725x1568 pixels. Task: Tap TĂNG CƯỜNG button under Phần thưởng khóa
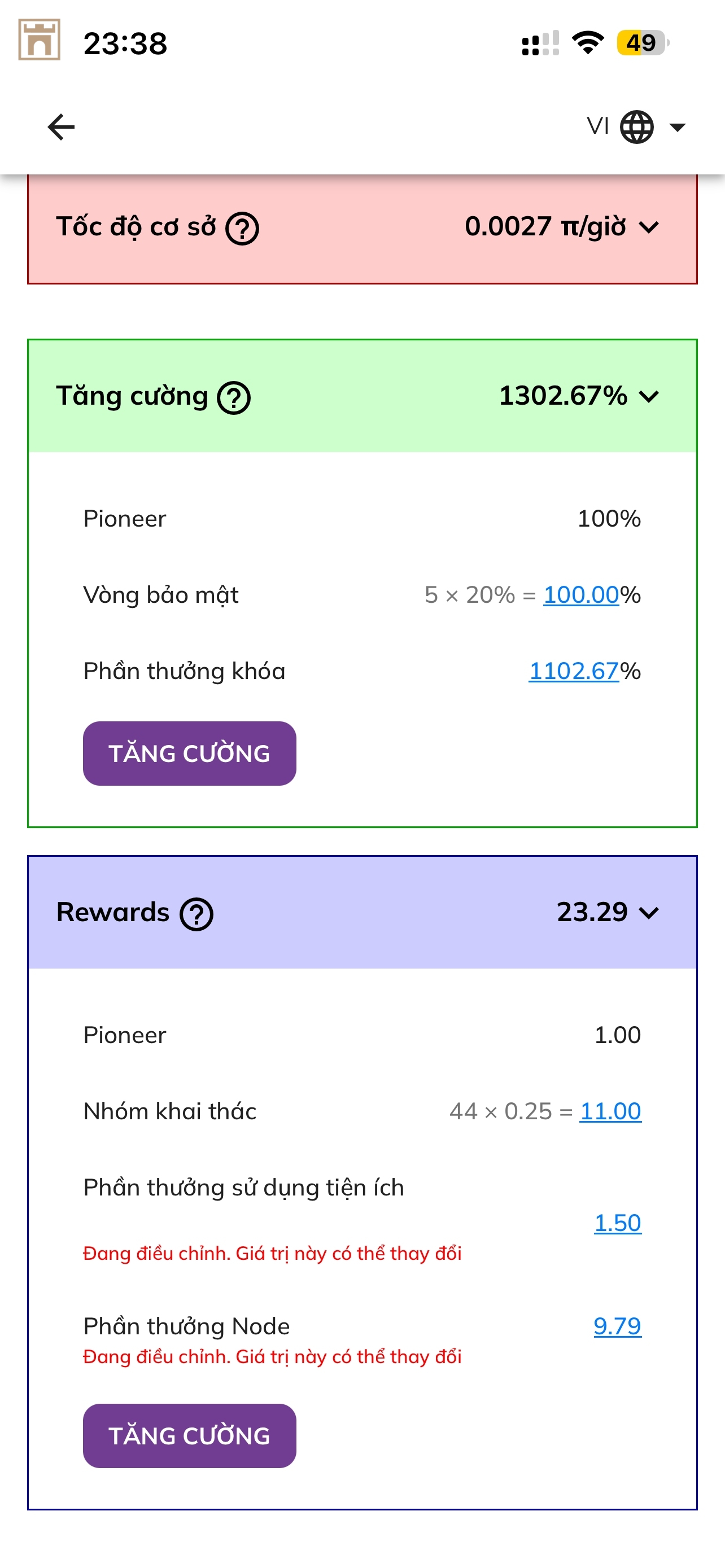(189, 754)
